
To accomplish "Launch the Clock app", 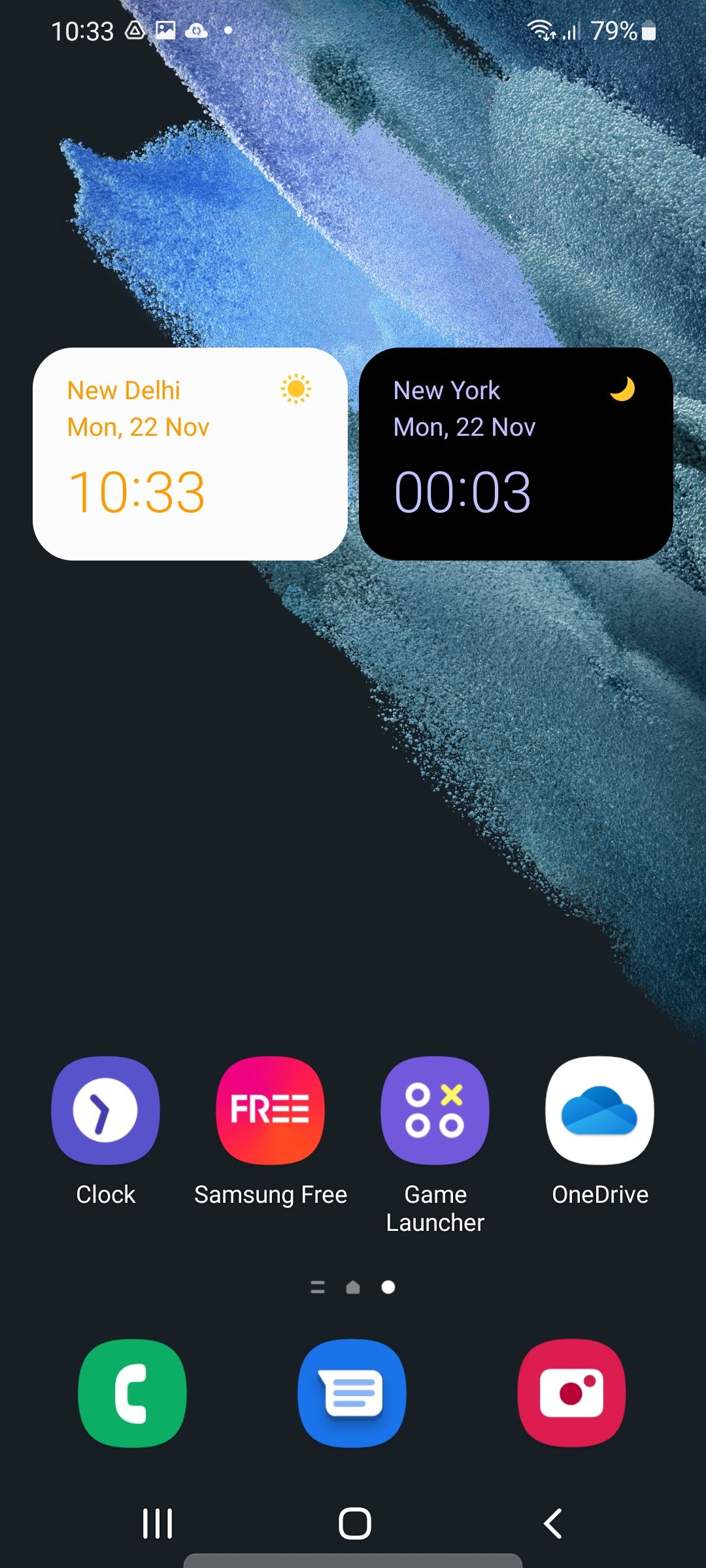I will coord(105,1110).
